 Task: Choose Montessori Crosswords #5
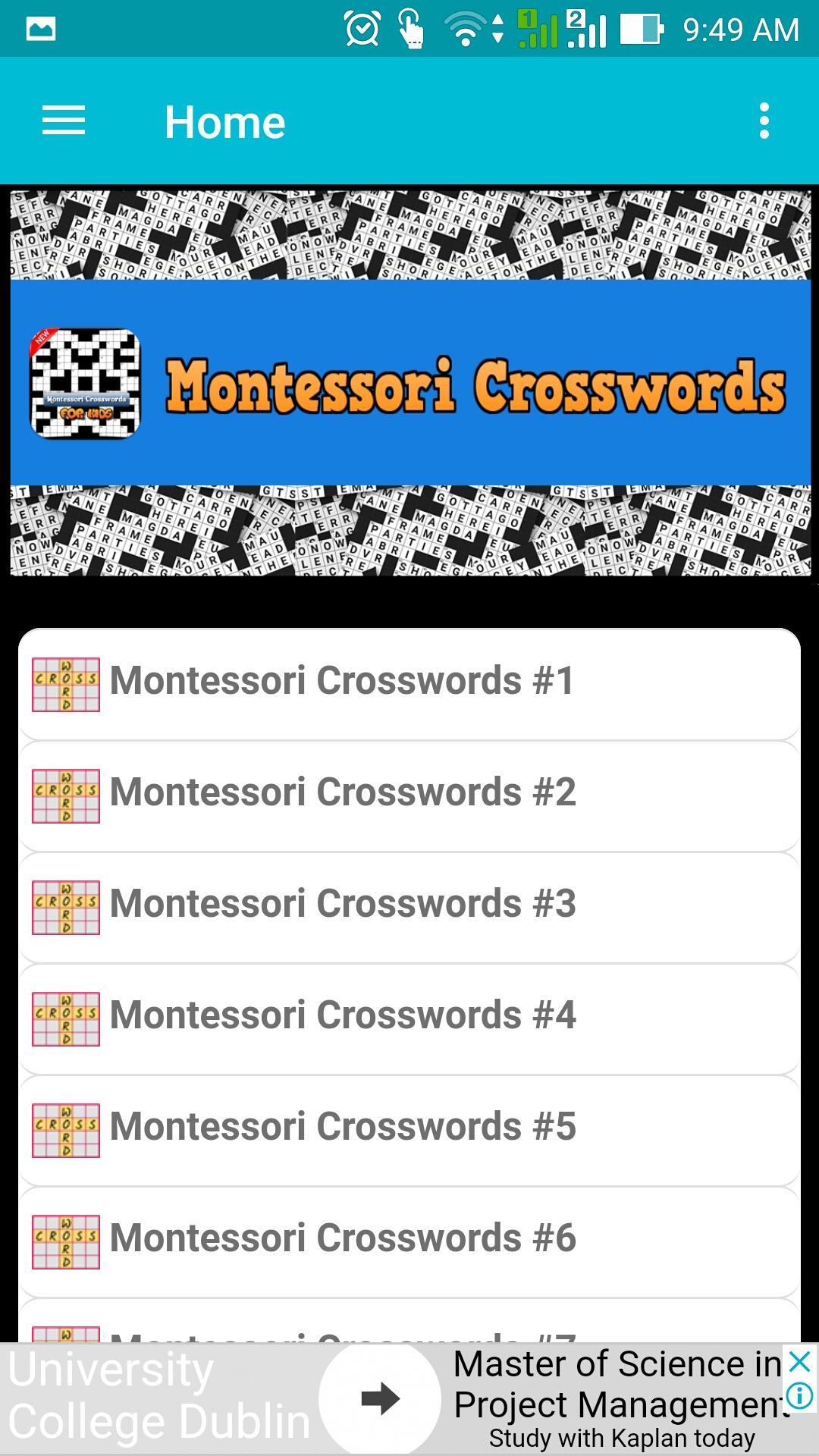pos(409,1128)
